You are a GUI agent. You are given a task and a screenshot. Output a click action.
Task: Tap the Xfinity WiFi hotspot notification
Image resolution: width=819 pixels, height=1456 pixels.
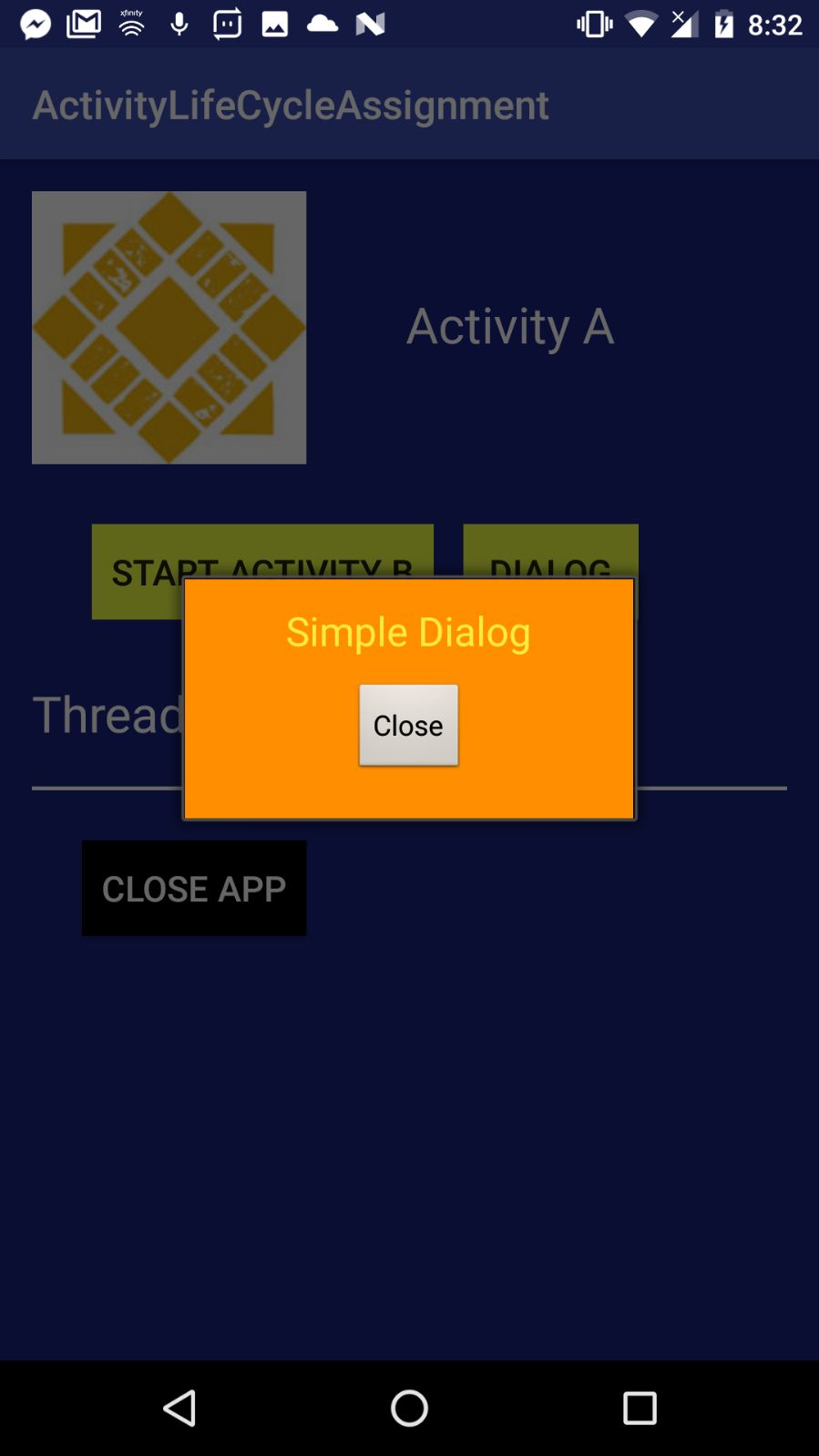(130, 24)
